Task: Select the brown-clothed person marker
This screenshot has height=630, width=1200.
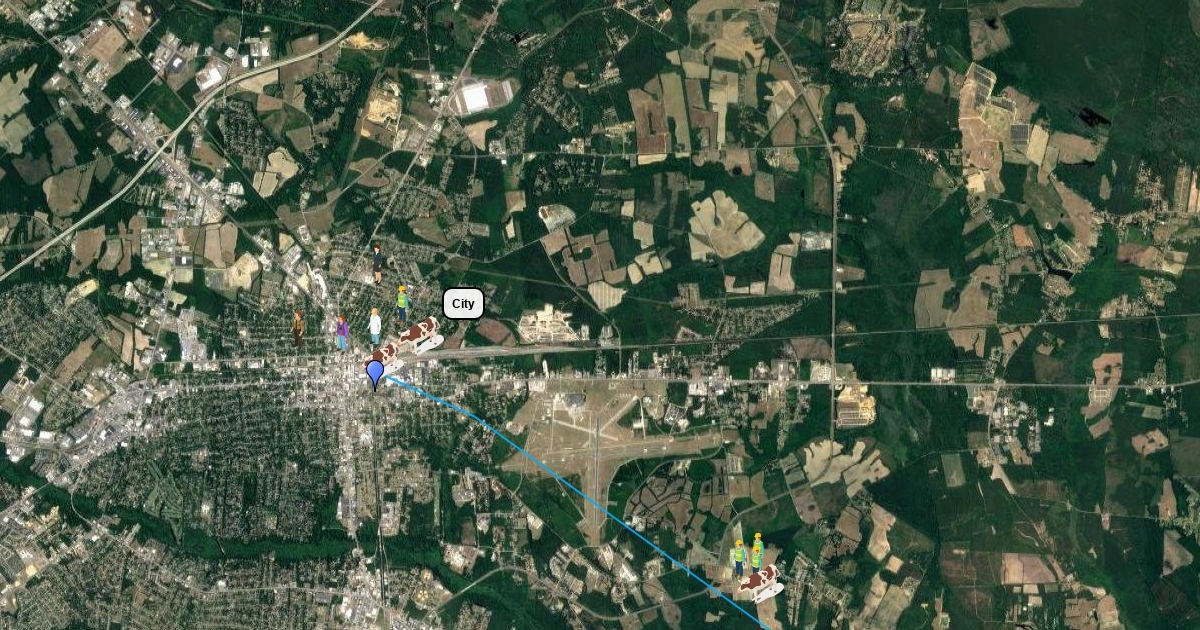Action: (298, 328)
